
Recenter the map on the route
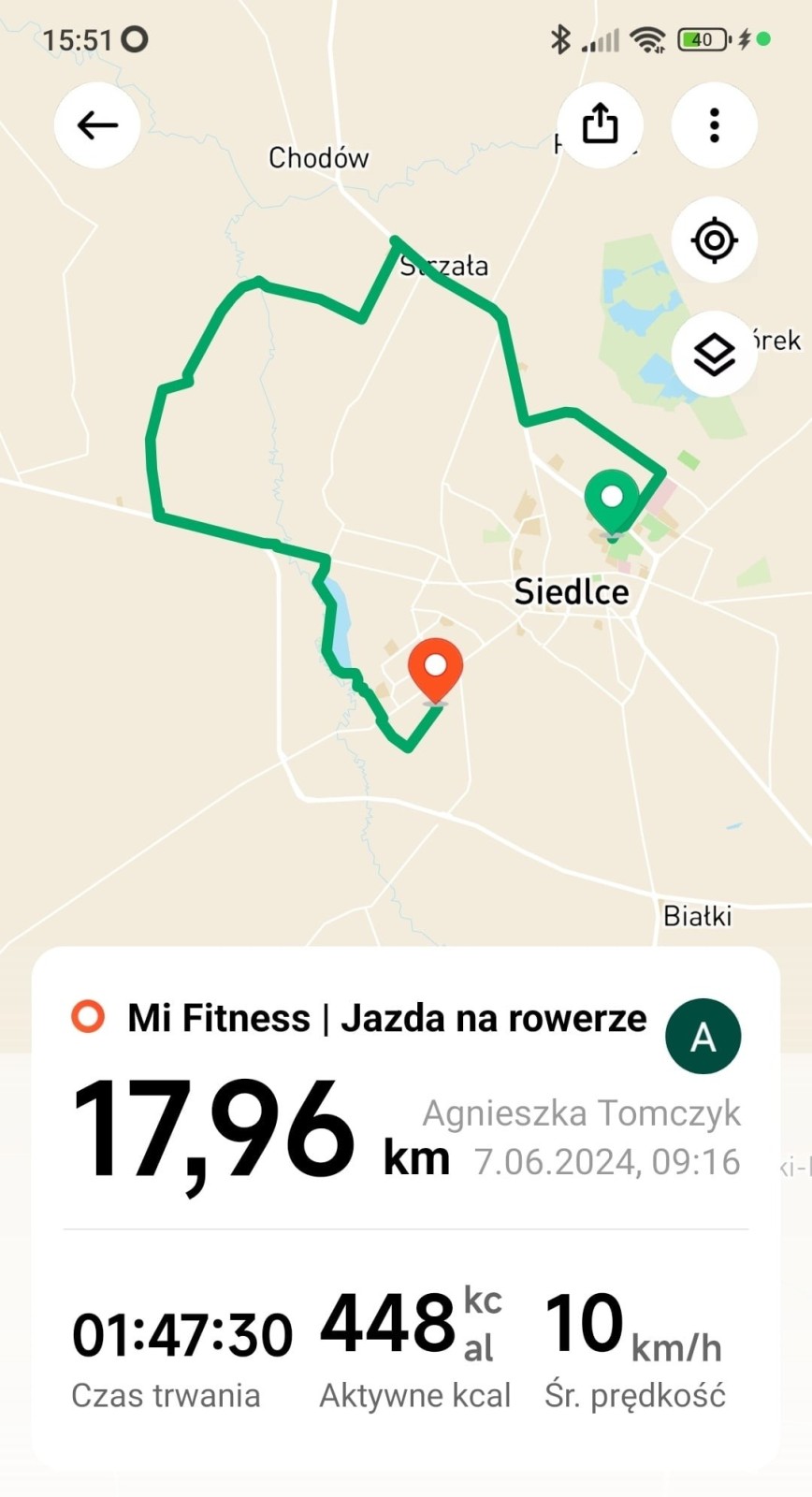point(715,240)
